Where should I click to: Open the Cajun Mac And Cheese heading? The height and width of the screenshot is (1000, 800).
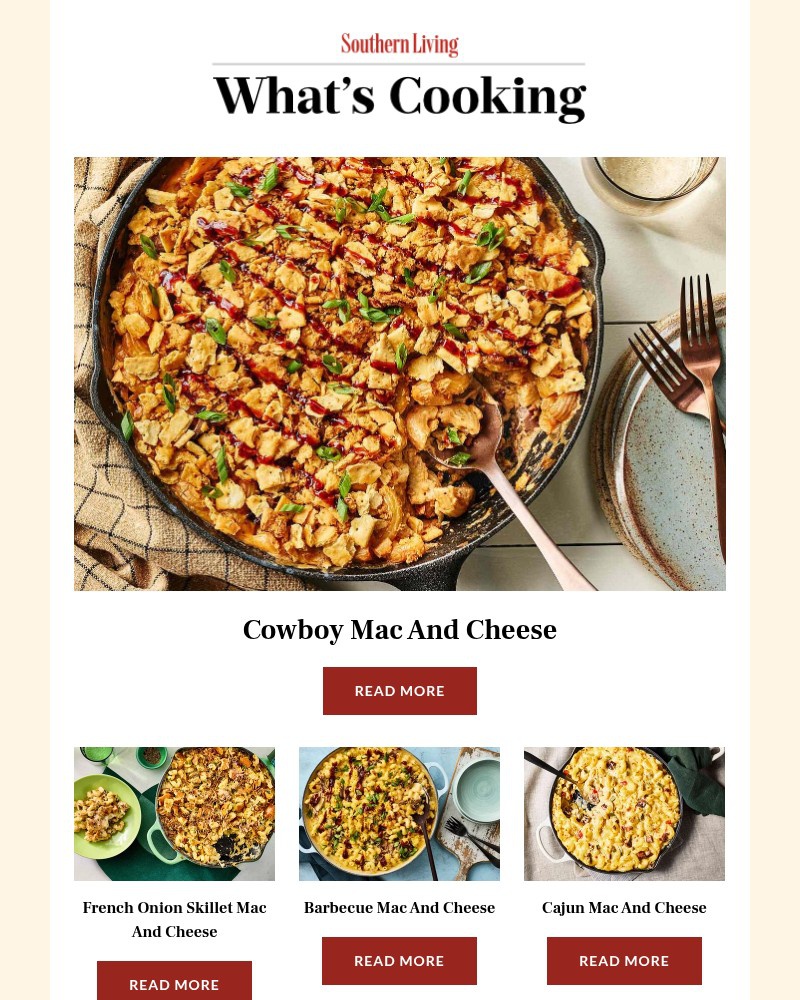624,908
